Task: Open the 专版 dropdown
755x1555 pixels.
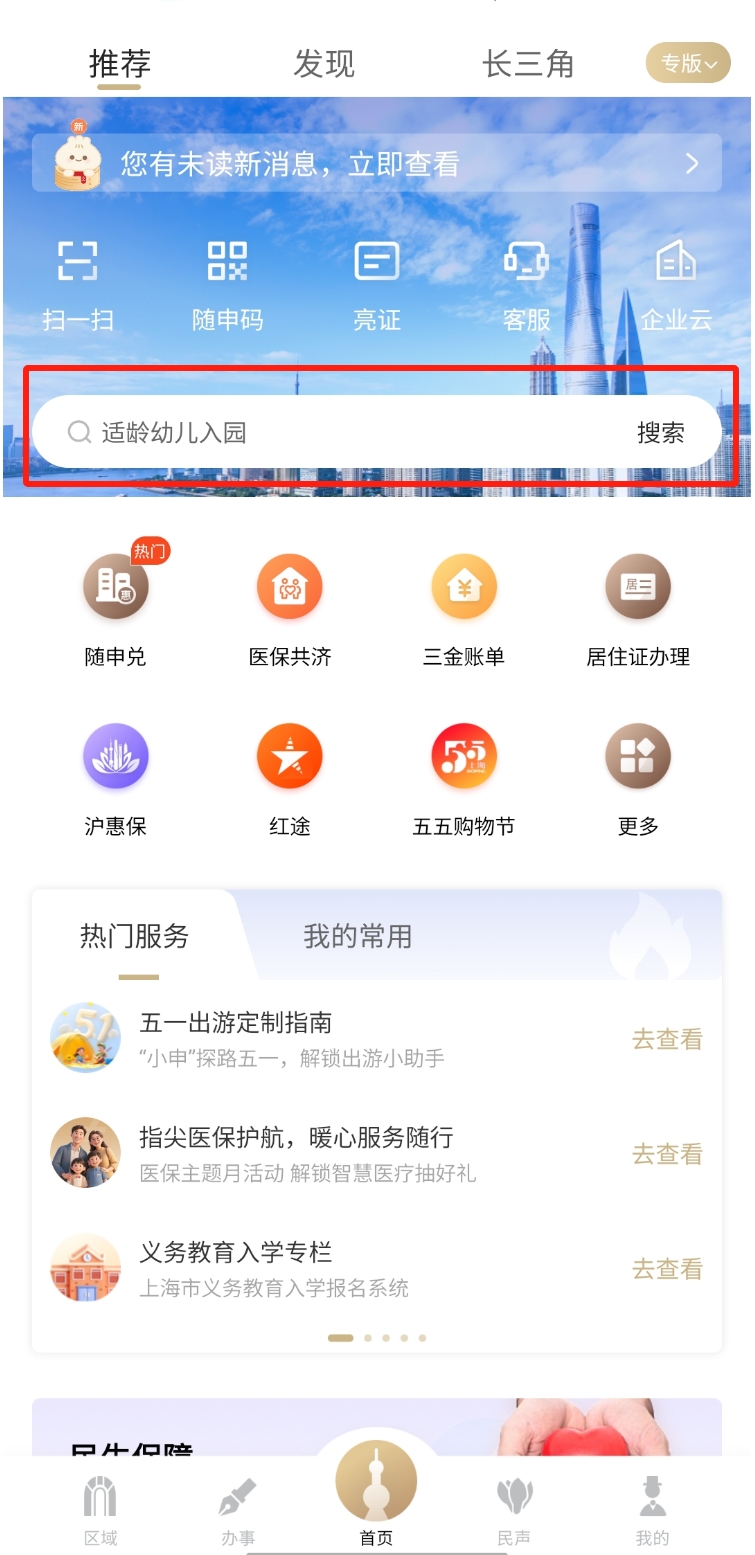Action: 688,64
